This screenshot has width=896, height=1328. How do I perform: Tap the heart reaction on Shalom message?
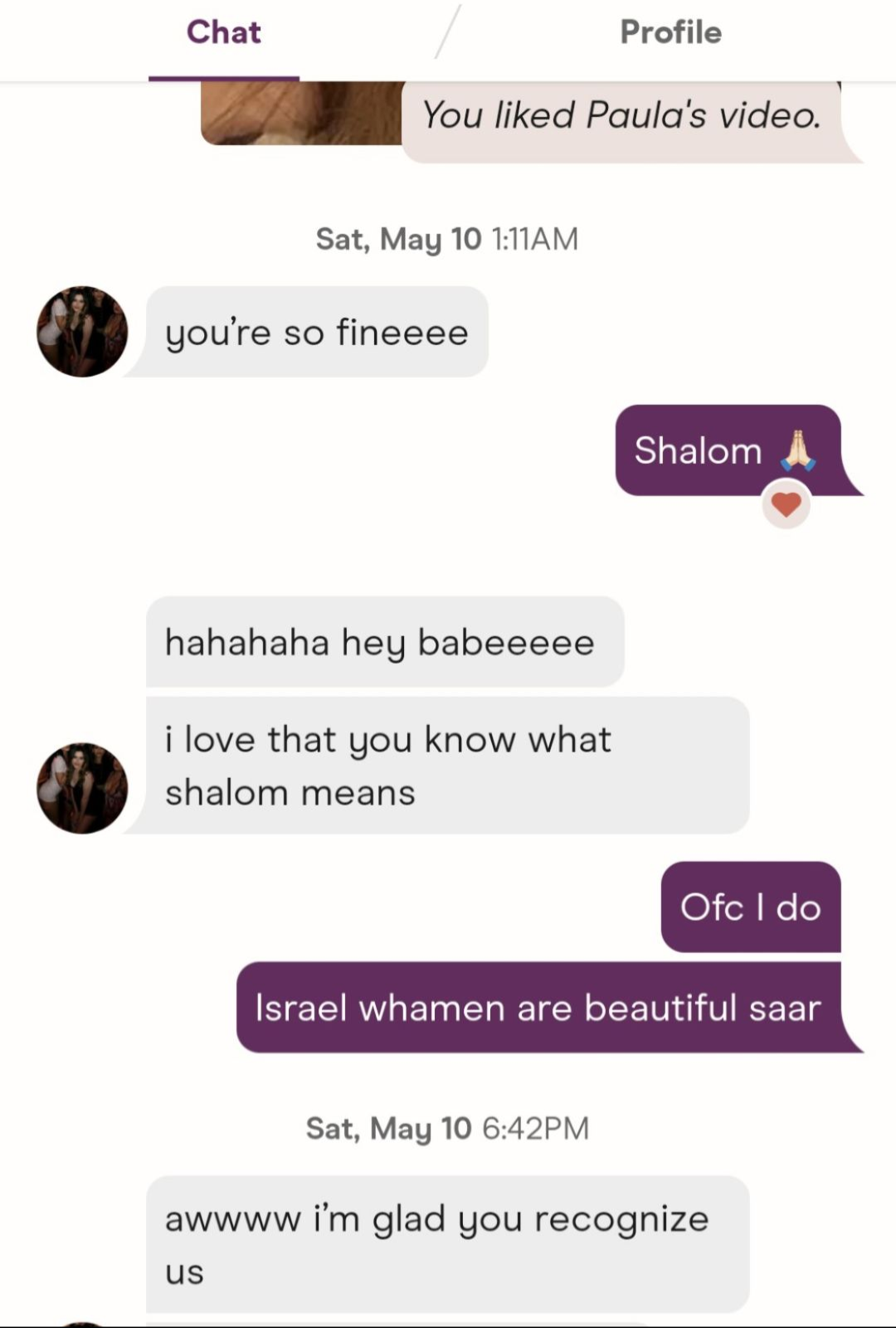[x=786, y=503]
